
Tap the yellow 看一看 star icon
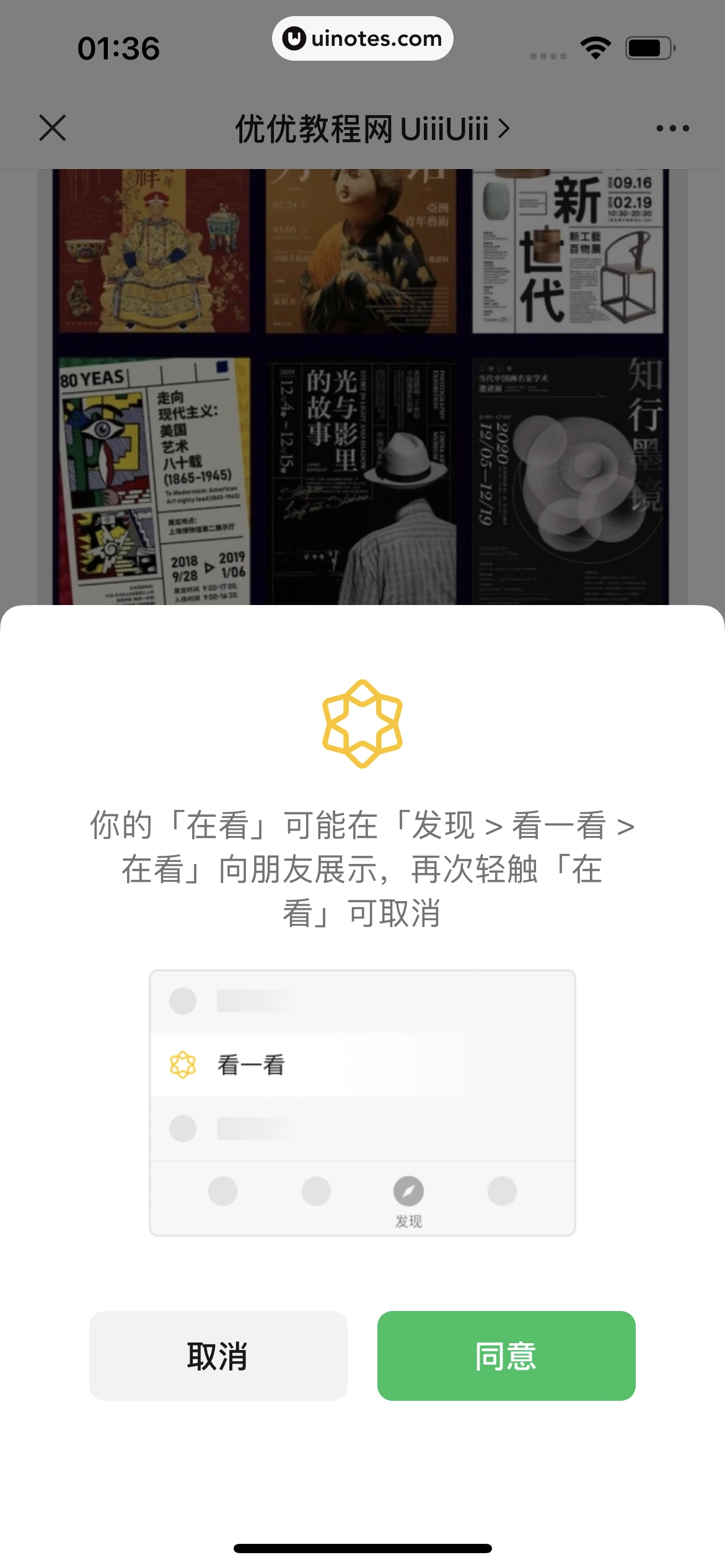tap(362, 723)
